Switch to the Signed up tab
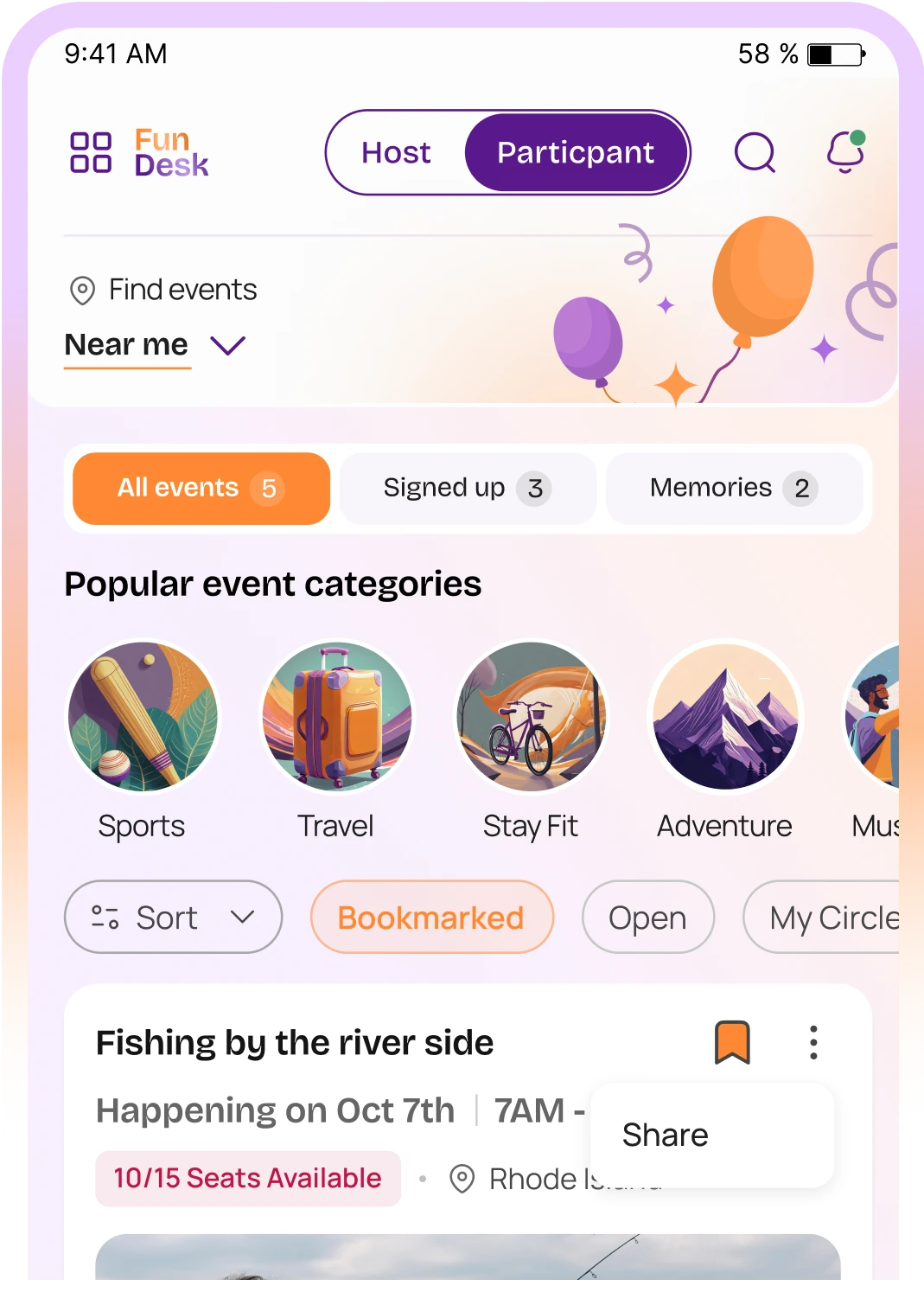The image size is (924, 1305). point(468,488)
